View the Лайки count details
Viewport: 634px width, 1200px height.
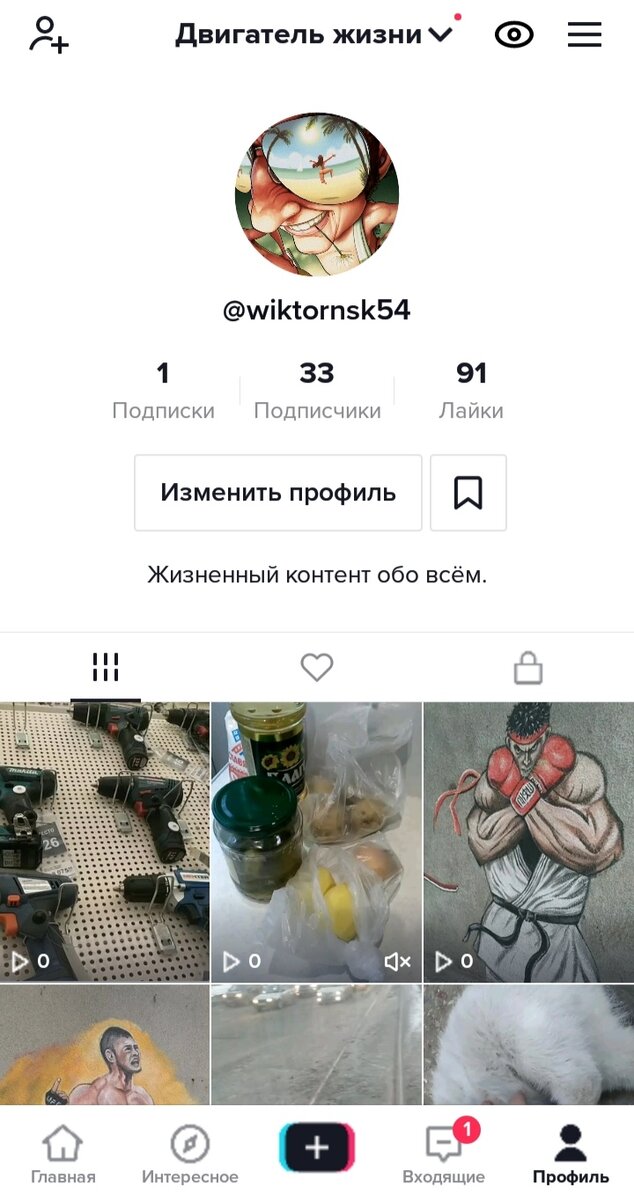point(471,390)
